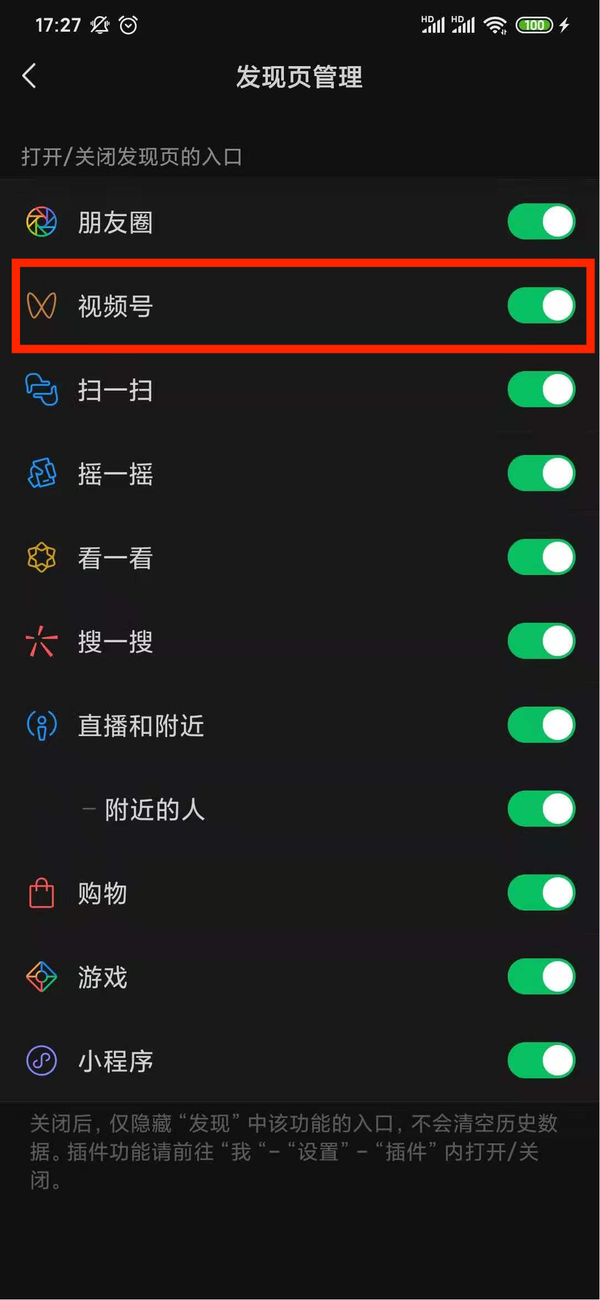The height and width of the screenshot is (1300, 600).
Task: Toggle off 附近的人
Action: click(541, 808)
